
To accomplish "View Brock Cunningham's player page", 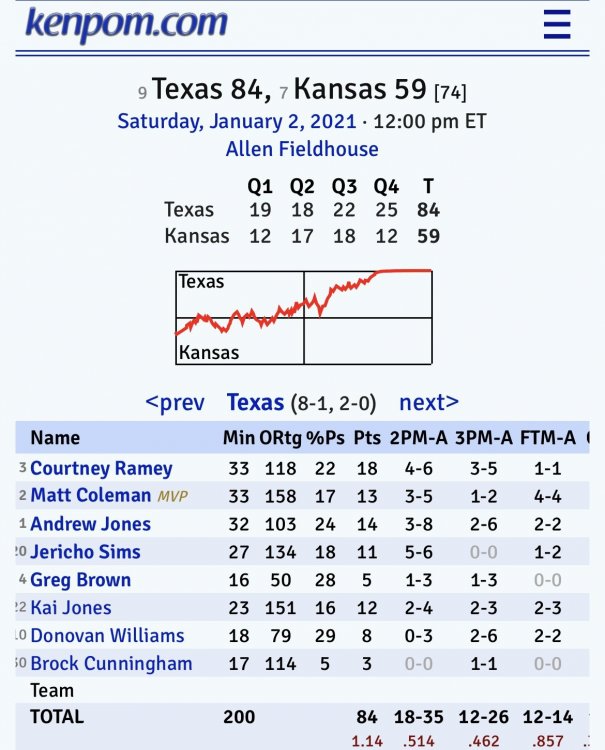I will (109, 664).
